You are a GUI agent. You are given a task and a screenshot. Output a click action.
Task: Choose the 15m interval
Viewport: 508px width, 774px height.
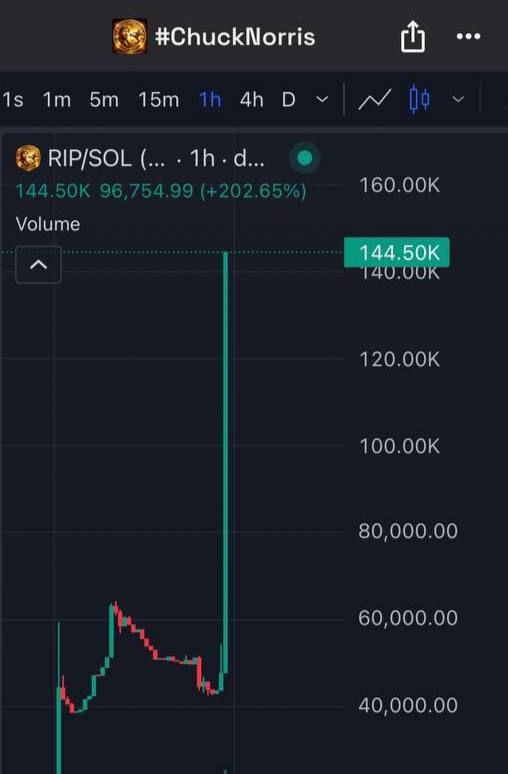158,100
